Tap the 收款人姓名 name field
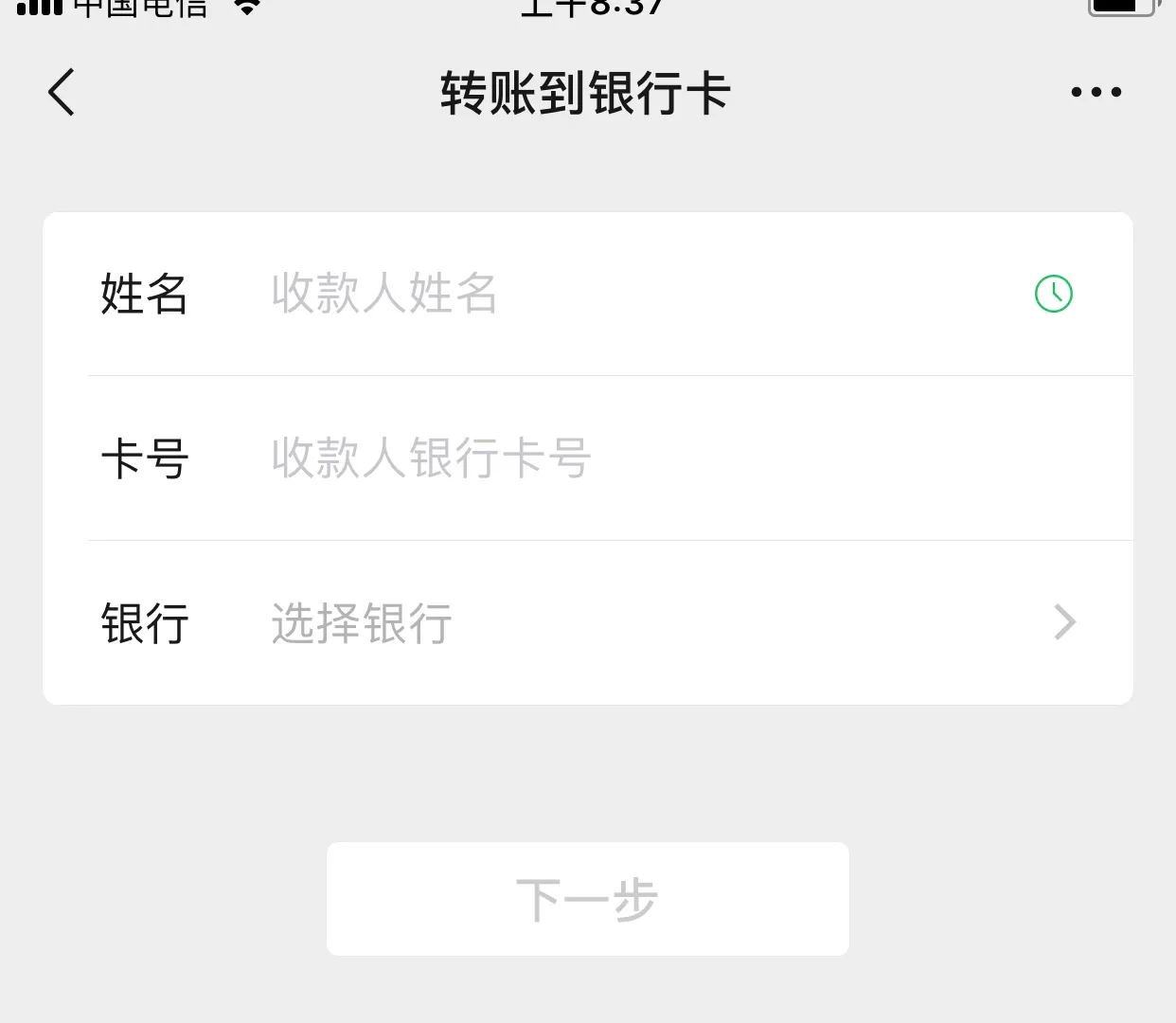 568,294
